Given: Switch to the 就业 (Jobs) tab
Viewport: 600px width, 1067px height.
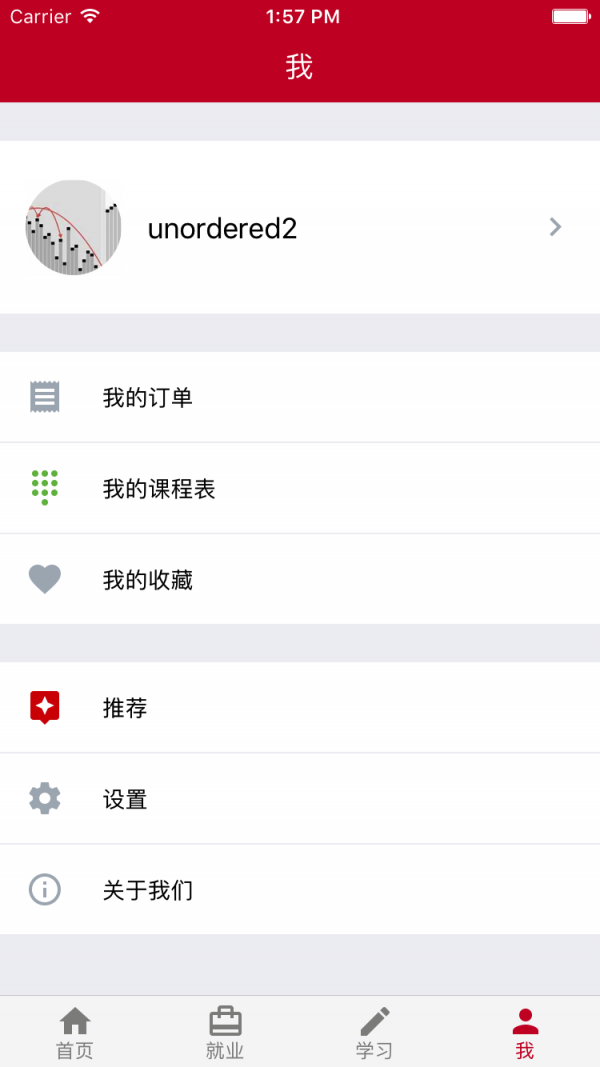Looking at the screenshot, I should [225, 1032].
